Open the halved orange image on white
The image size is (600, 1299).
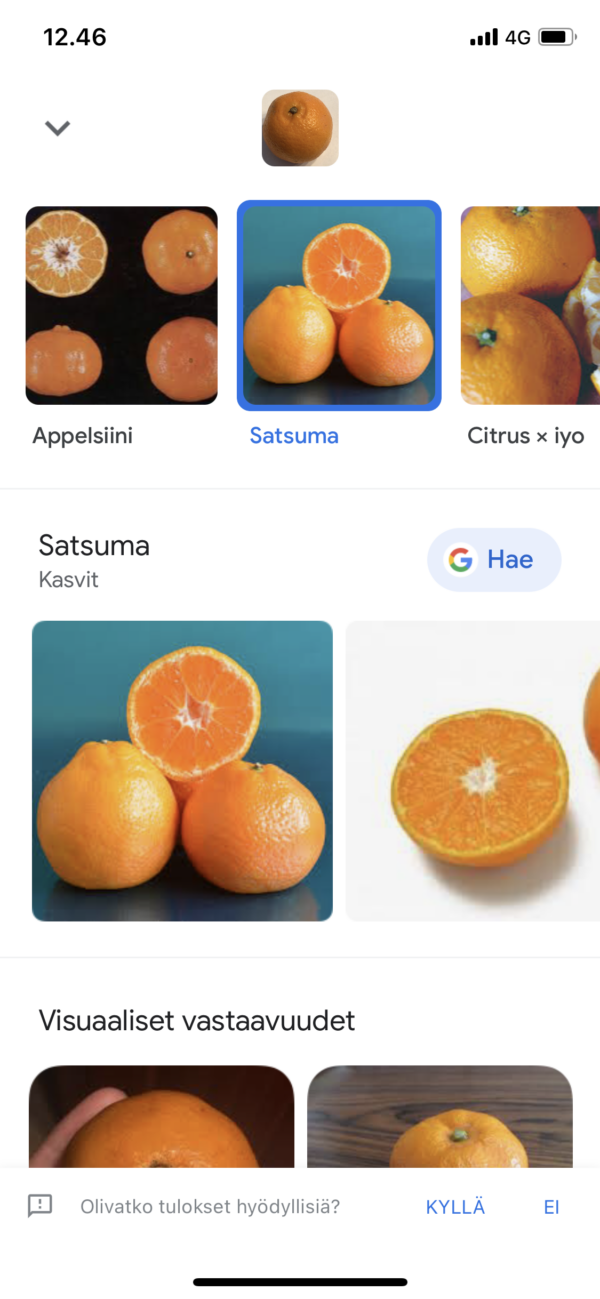click(473, 770)
